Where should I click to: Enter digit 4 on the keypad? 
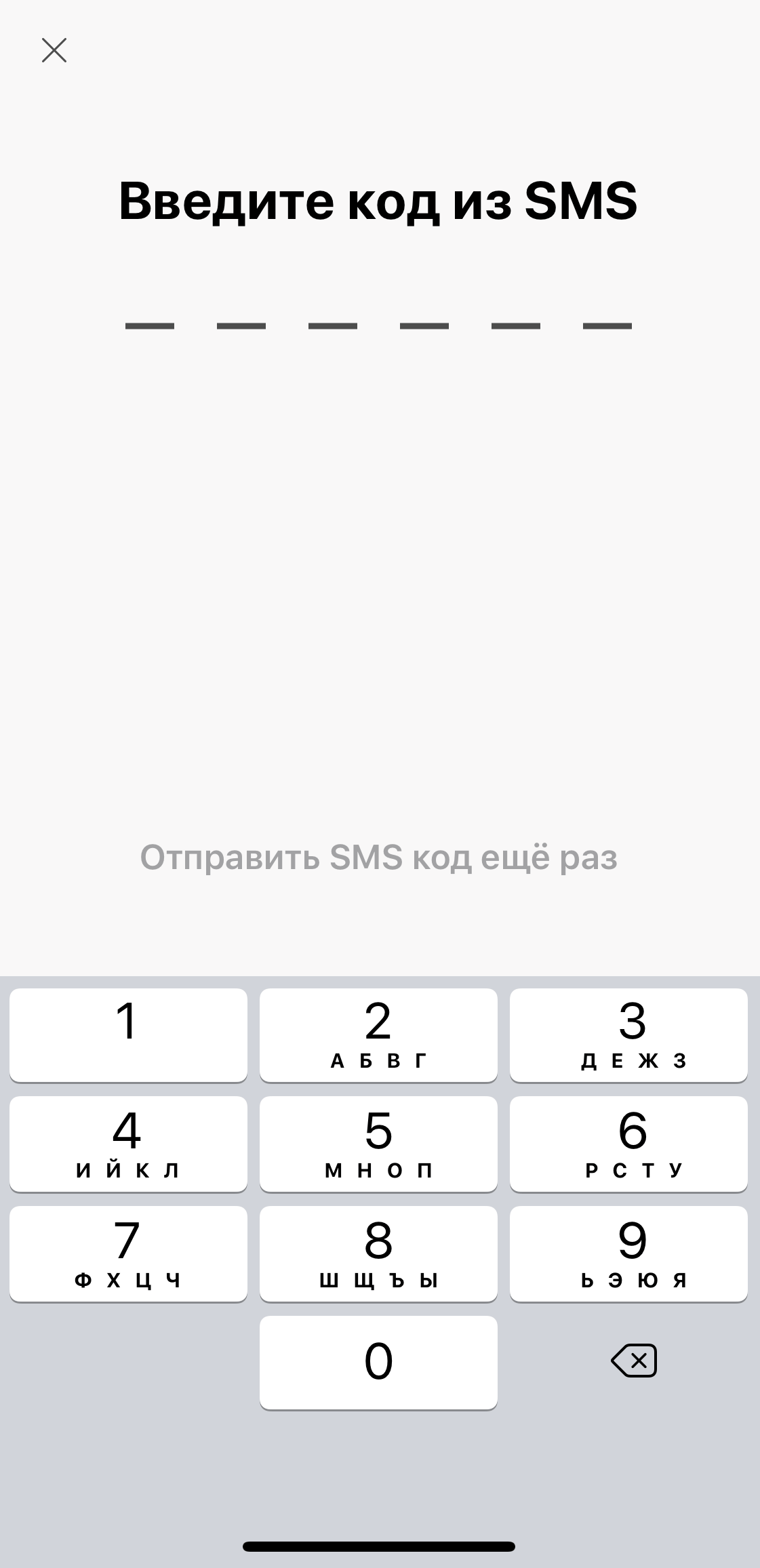(128, 1144)
